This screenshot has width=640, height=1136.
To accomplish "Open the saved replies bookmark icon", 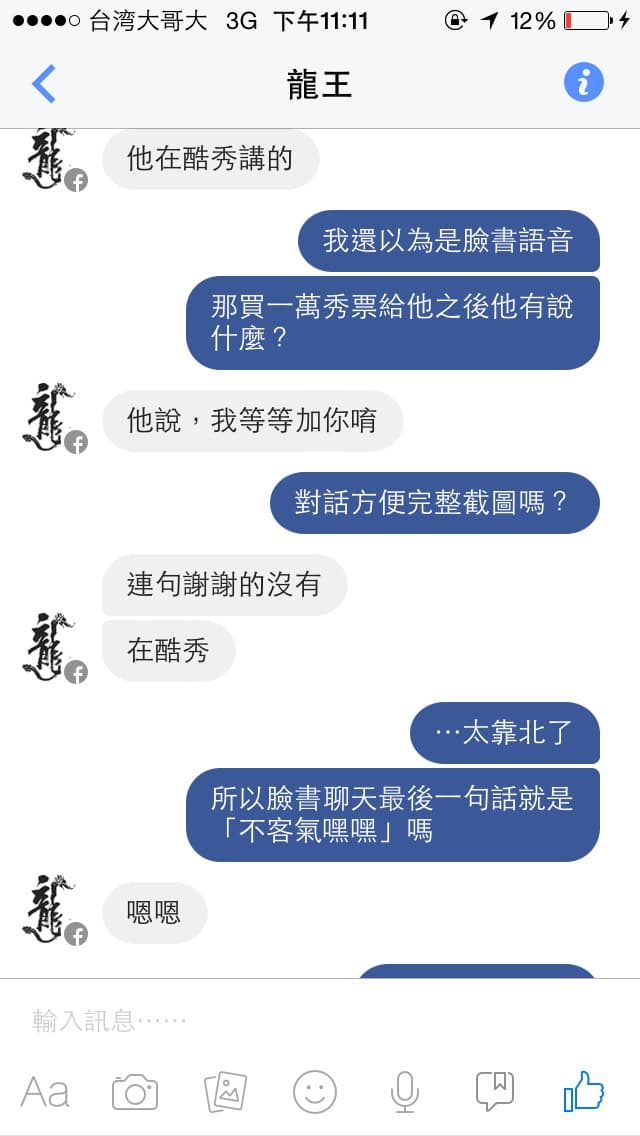I will click(494, 1091).
